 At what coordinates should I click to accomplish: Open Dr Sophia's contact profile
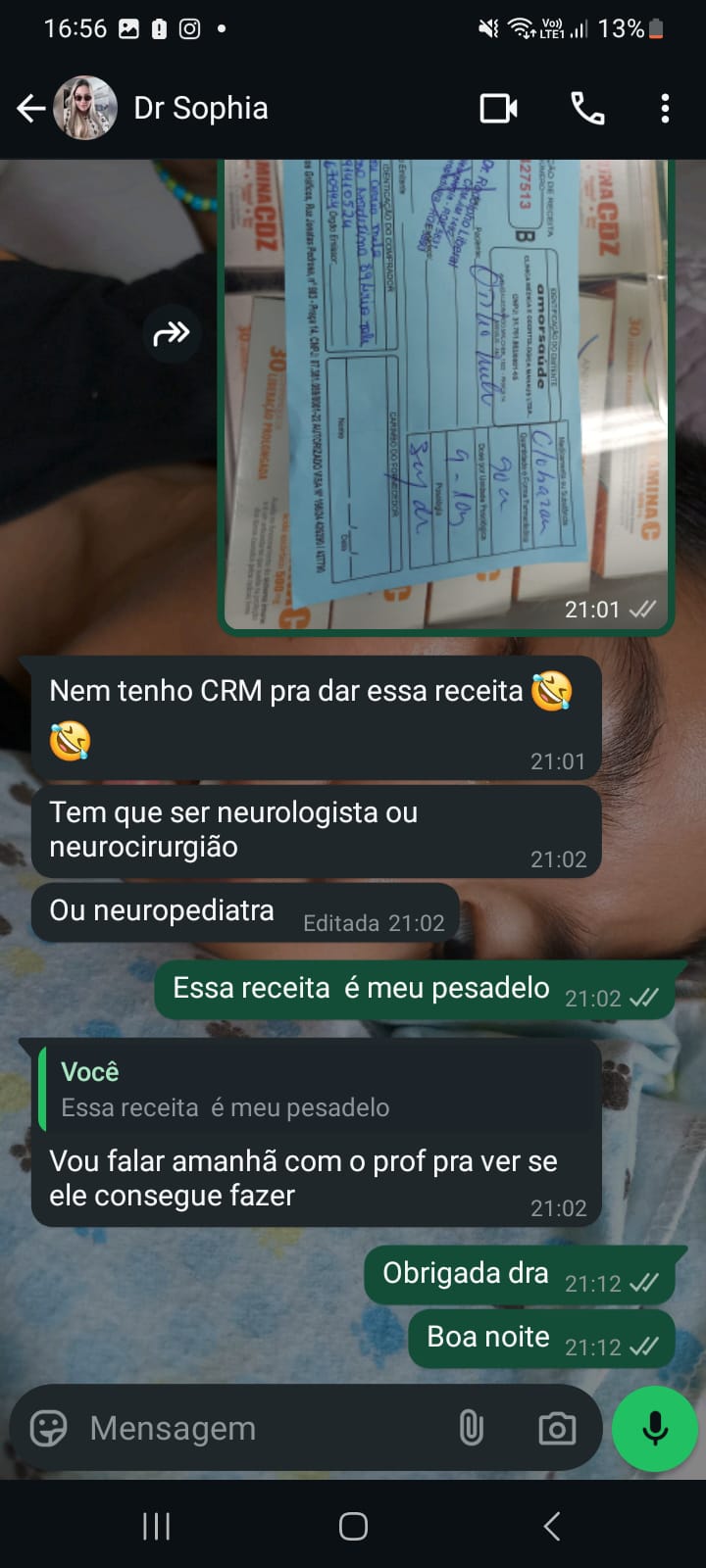(200, 108)
